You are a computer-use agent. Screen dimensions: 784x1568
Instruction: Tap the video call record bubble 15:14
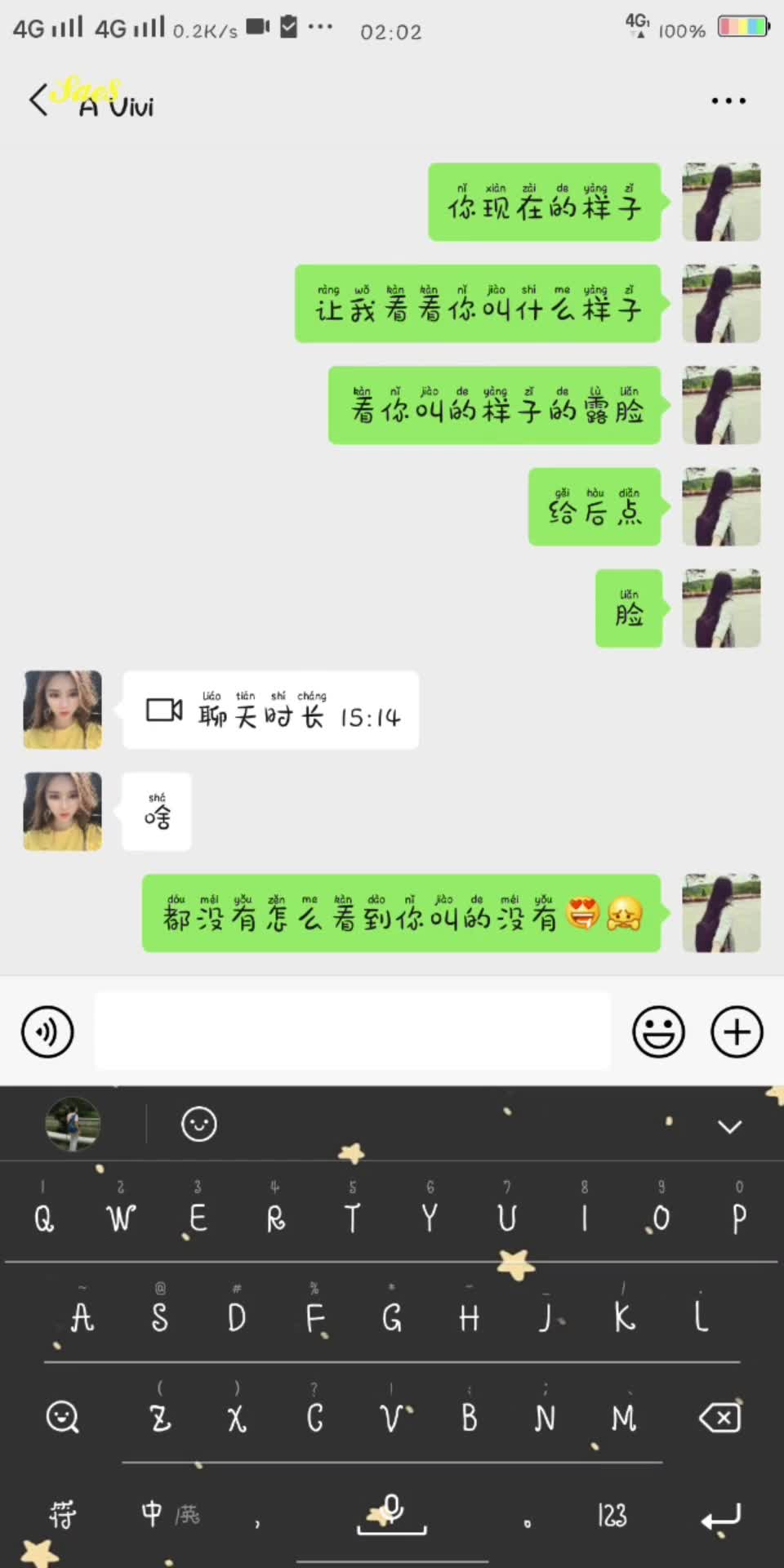coord(270,710)
